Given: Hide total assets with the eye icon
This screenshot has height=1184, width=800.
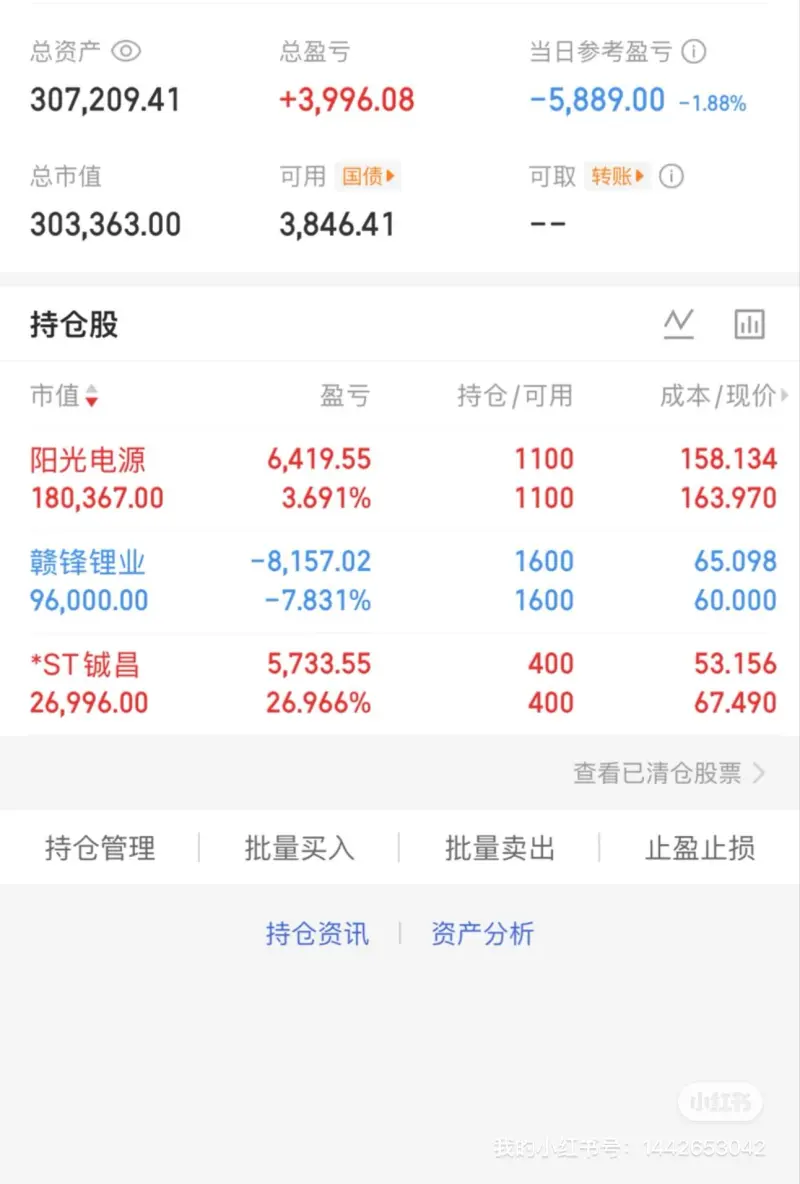Looking at the screenshot, I should [127, 51].
